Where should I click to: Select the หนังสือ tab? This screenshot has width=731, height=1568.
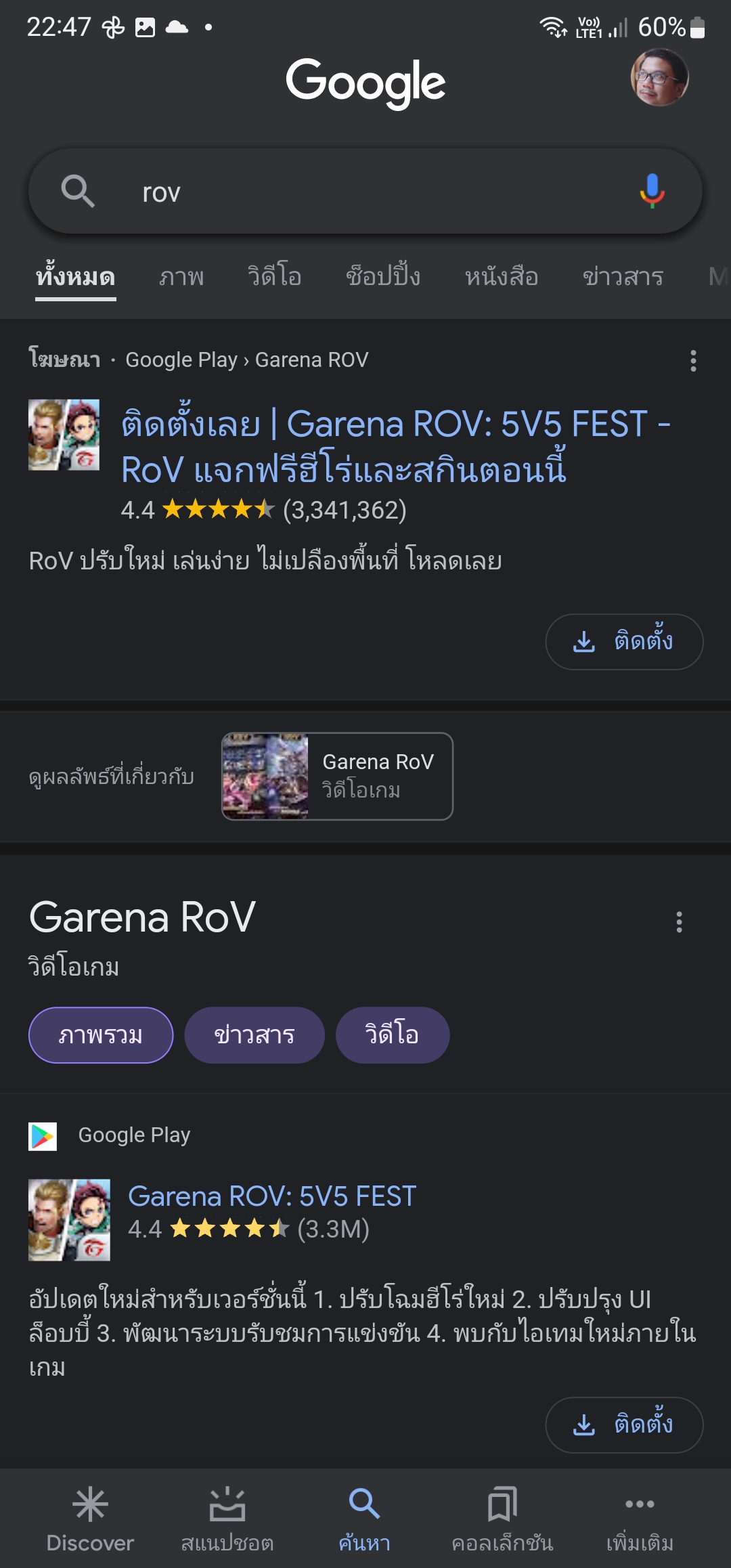tap(501, 277)
